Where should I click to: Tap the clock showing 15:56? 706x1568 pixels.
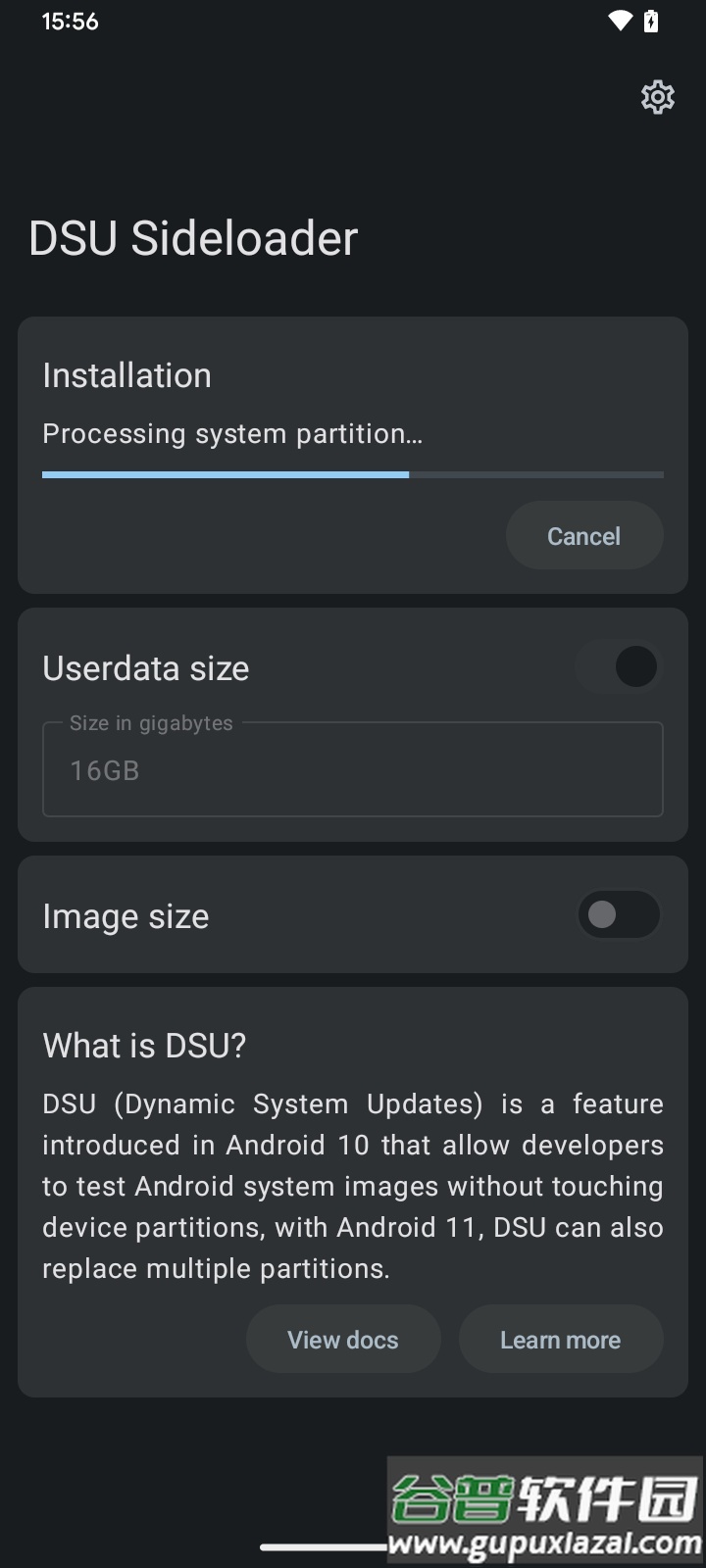[x=70, y=21]
